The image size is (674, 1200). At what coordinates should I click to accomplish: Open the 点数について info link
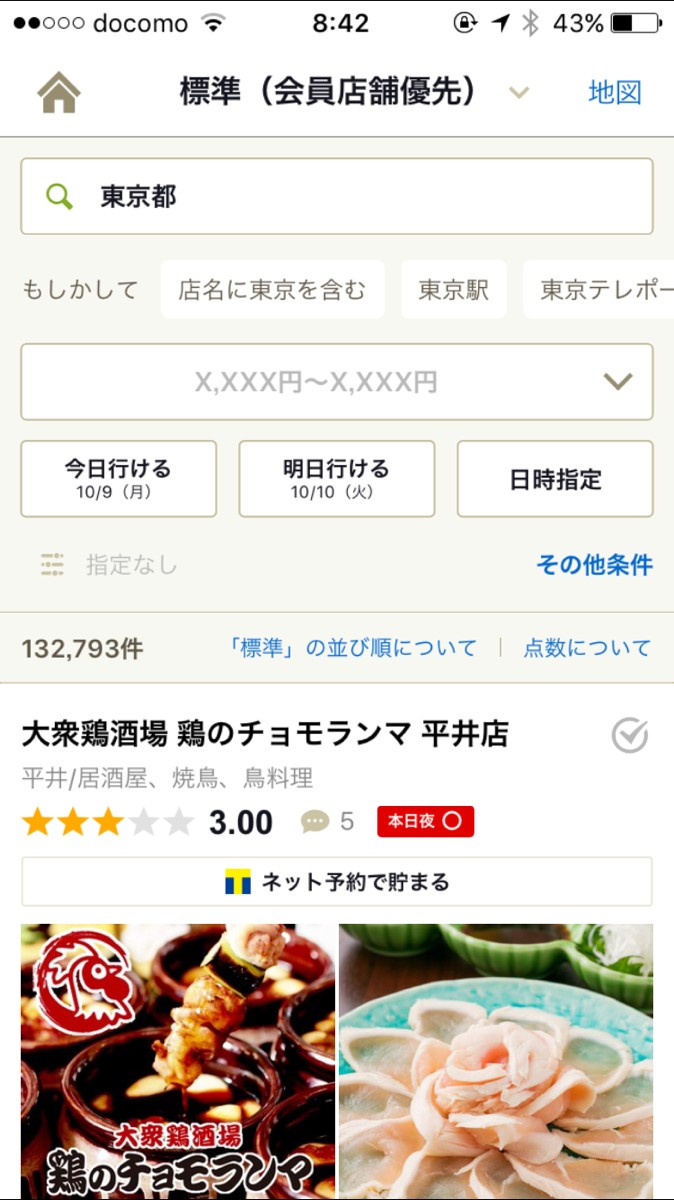click(587, 648)
